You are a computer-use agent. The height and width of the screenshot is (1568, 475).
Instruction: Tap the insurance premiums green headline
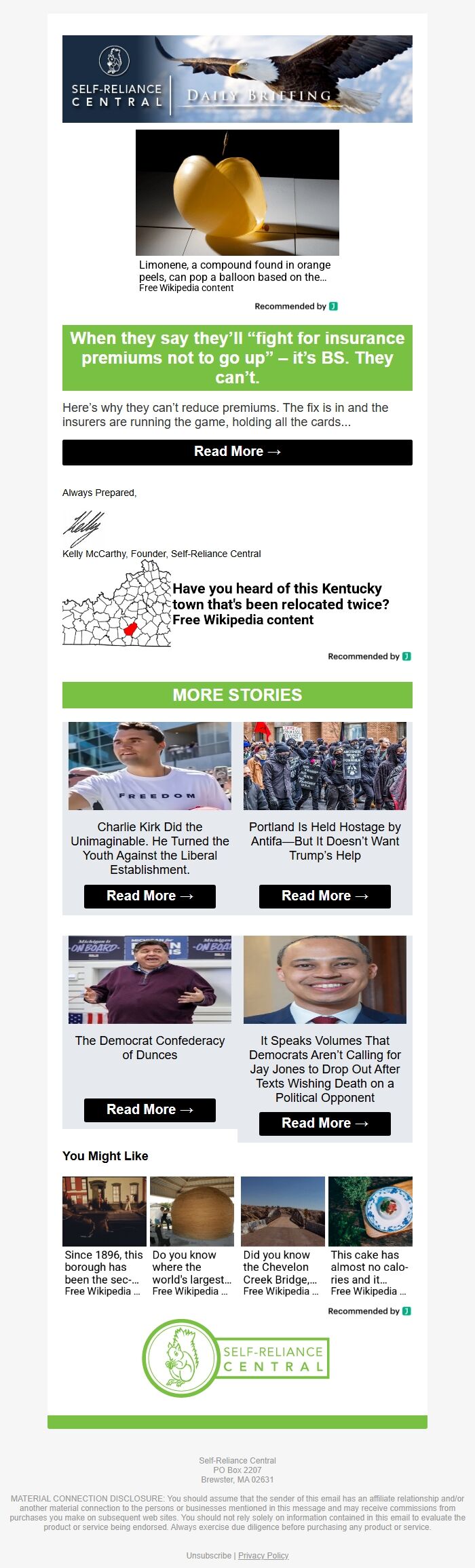(237, 358)
